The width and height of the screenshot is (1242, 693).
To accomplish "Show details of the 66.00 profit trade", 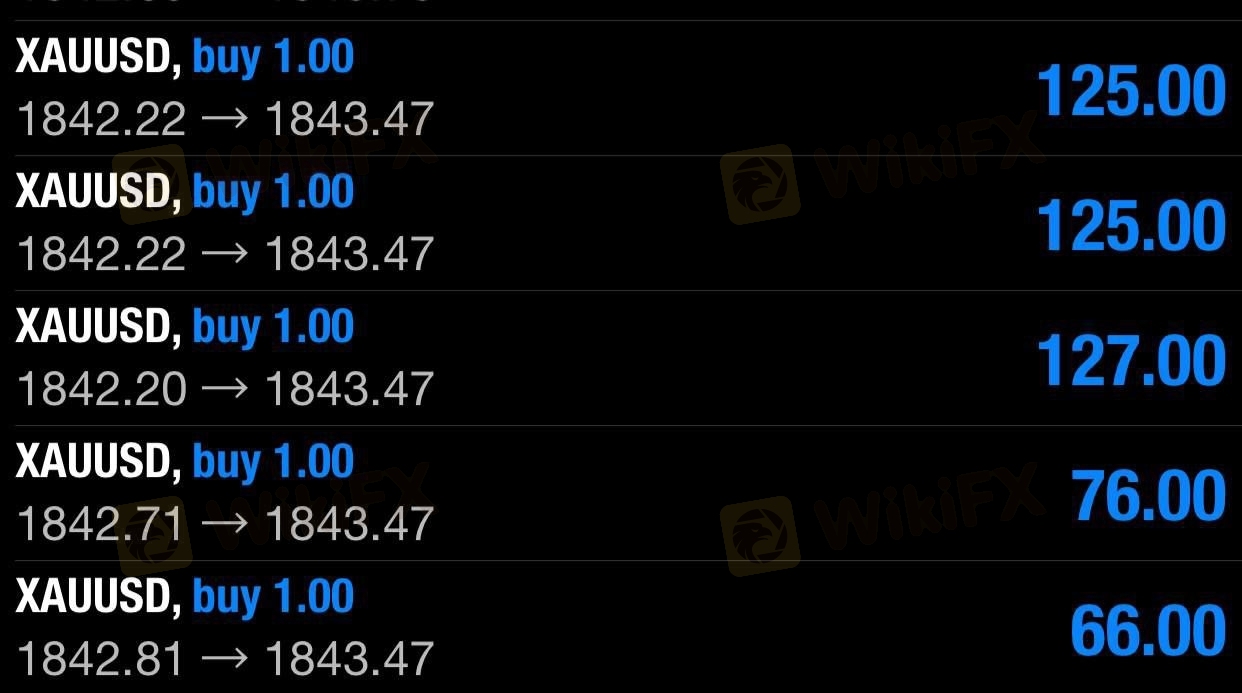I will 620,628.
